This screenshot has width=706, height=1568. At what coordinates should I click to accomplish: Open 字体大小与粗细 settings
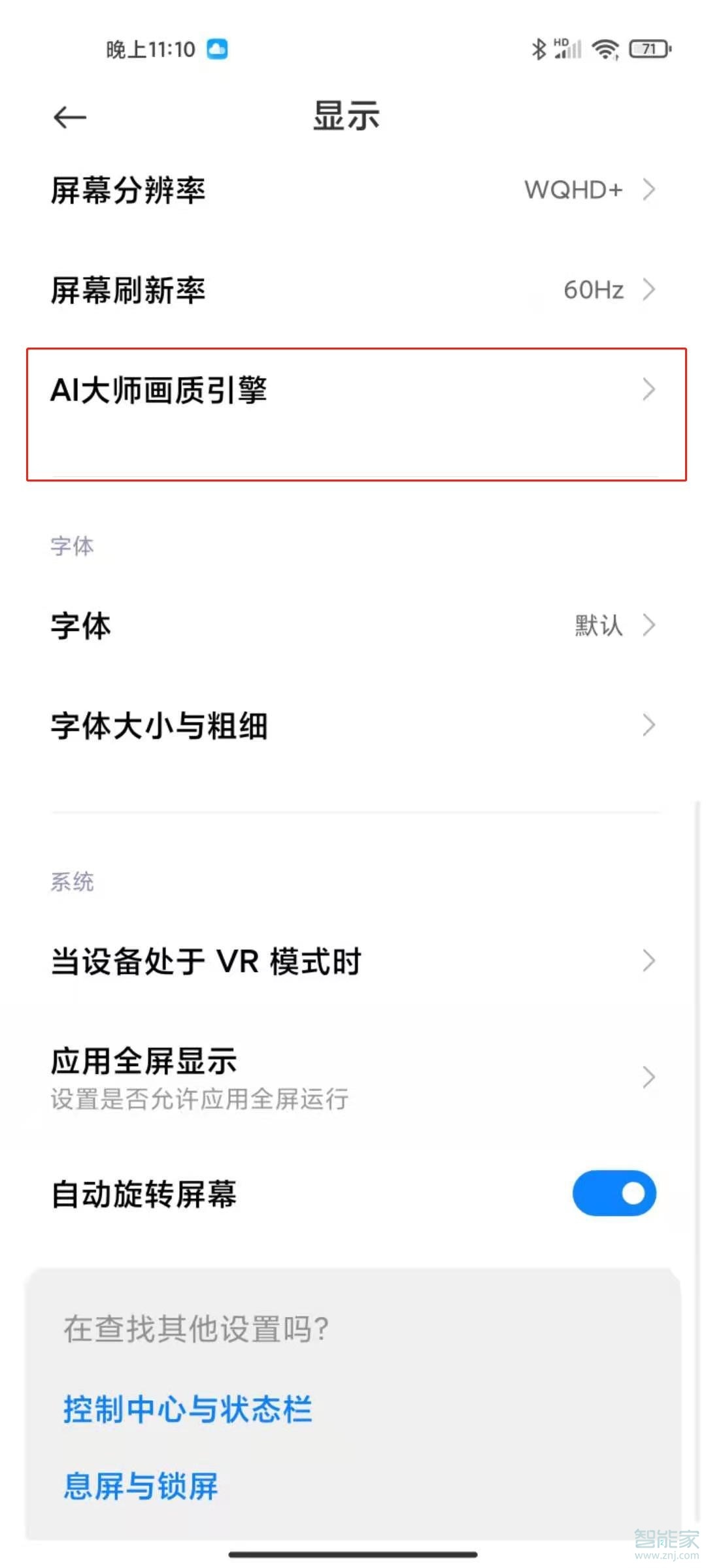click(x=353, y=725)
